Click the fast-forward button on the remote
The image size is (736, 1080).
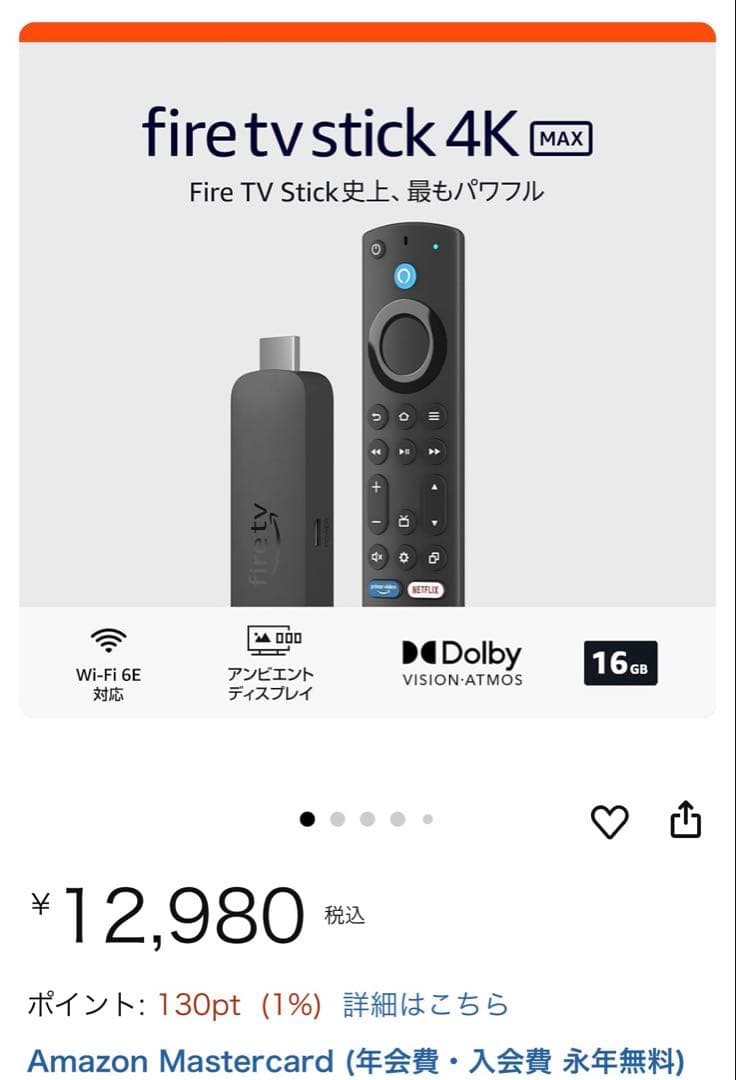[x=435, y=452]
